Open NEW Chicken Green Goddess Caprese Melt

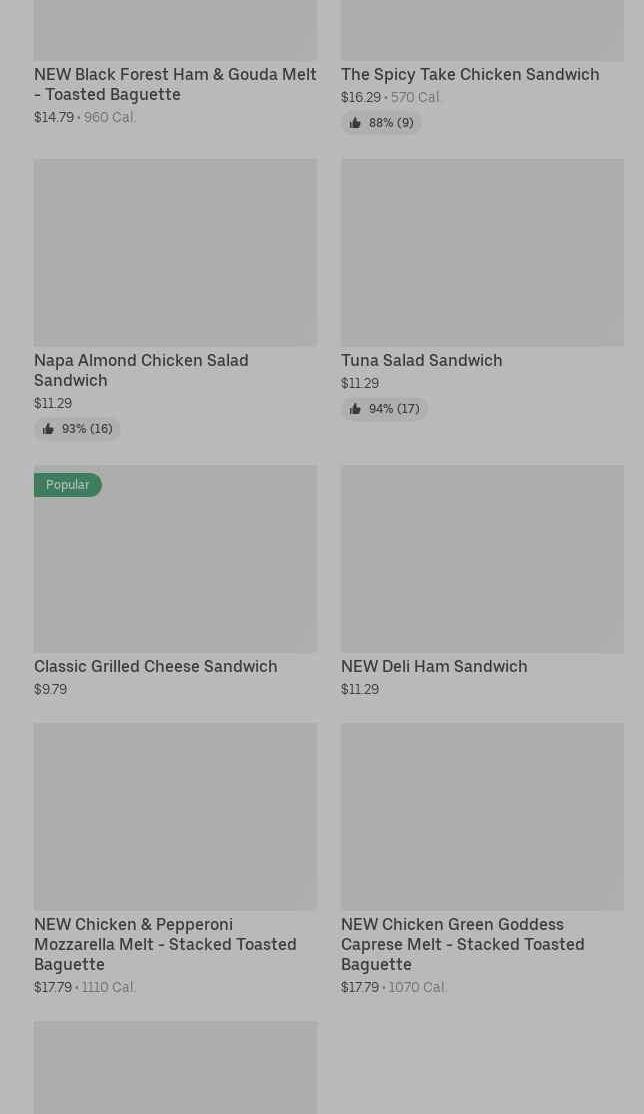(463, 943)
